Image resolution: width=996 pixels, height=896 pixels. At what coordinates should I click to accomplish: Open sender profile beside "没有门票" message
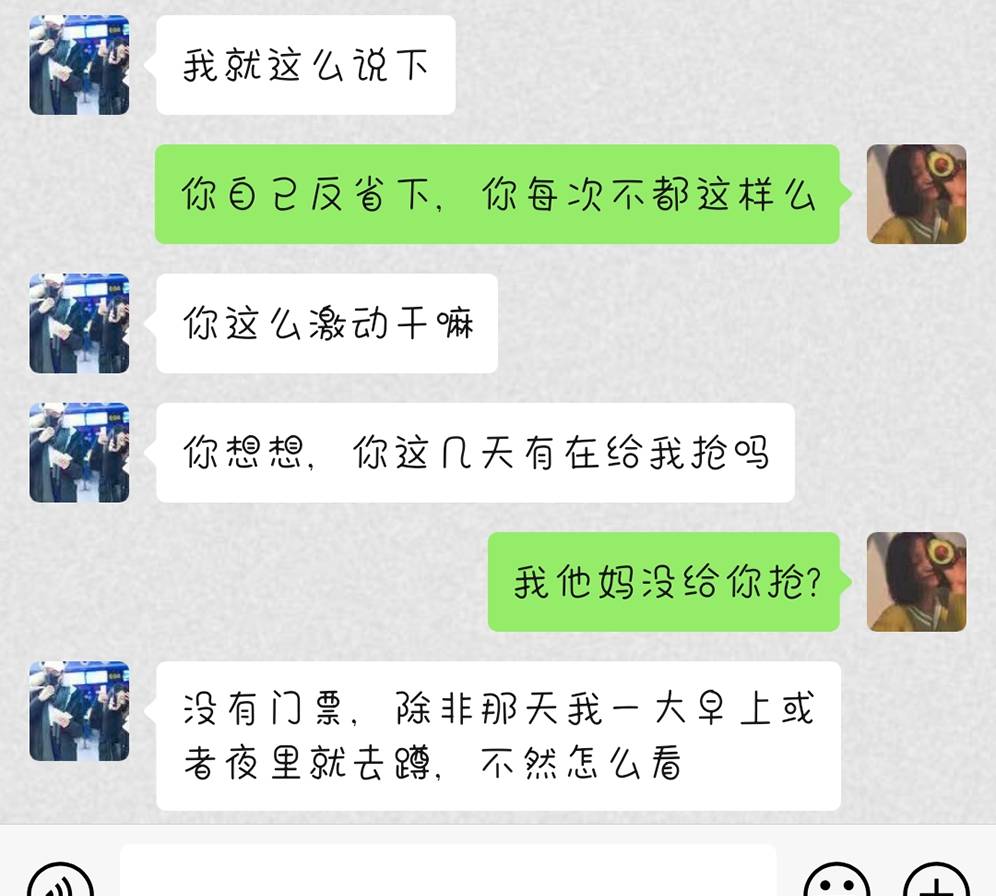[x=79, y=711]
